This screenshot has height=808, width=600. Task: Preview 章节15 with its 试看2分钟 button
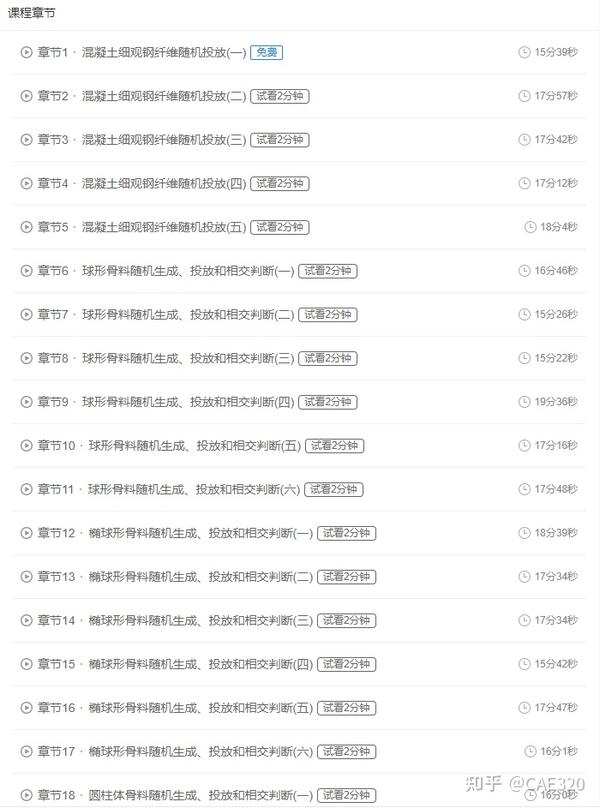tap(347, 664)
